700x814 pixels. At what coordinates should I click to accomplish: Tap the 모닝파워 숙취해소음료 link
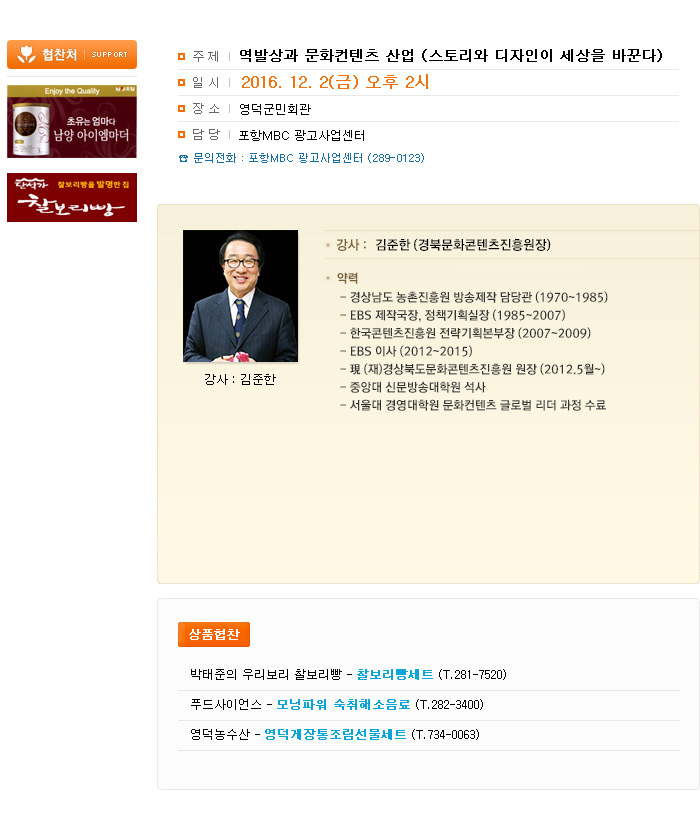click(x=343, y=705)
